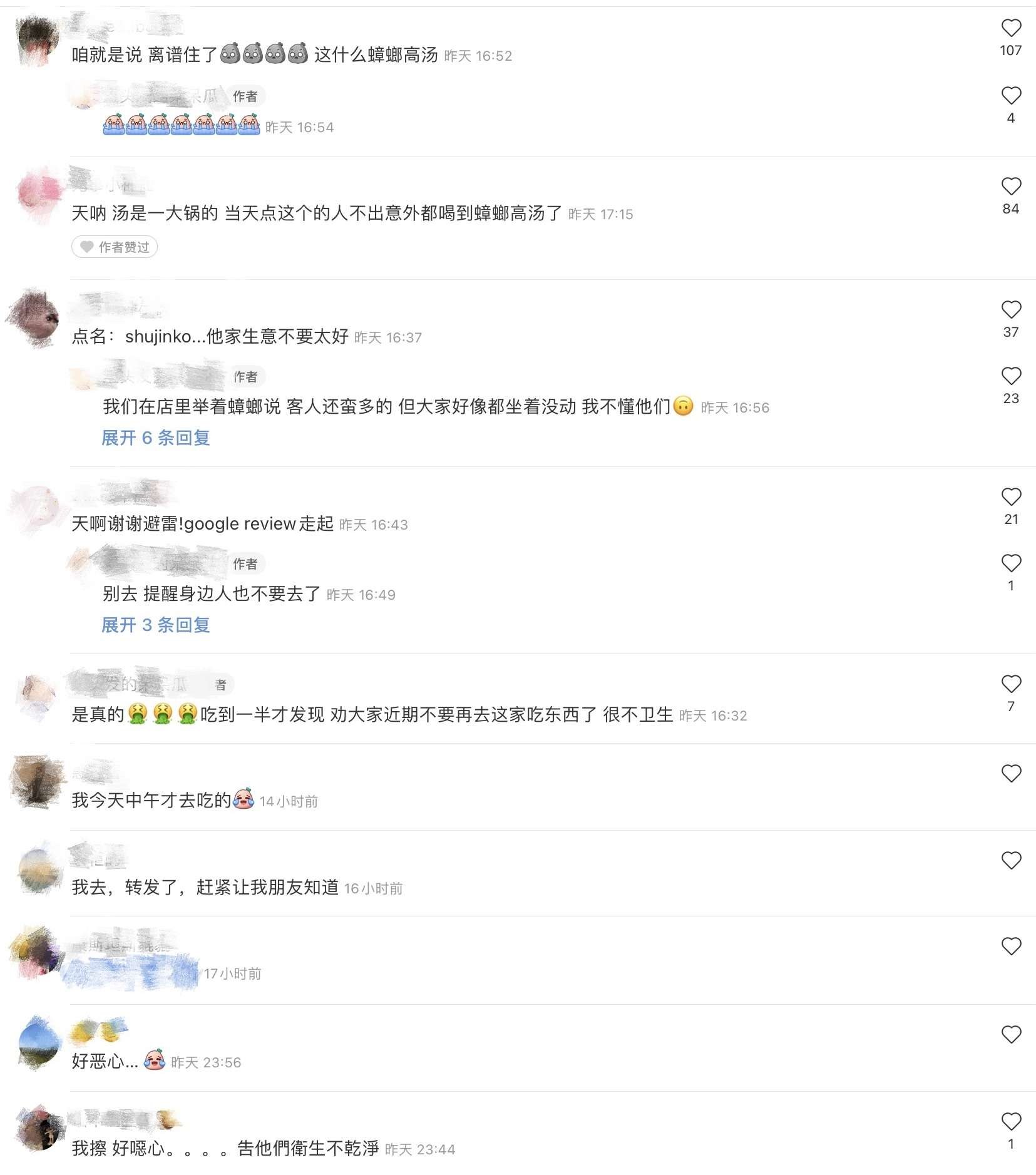Like the google review comment
The height and width of the screenshot is (1175, 1036).
click(x=1011, y=497)
